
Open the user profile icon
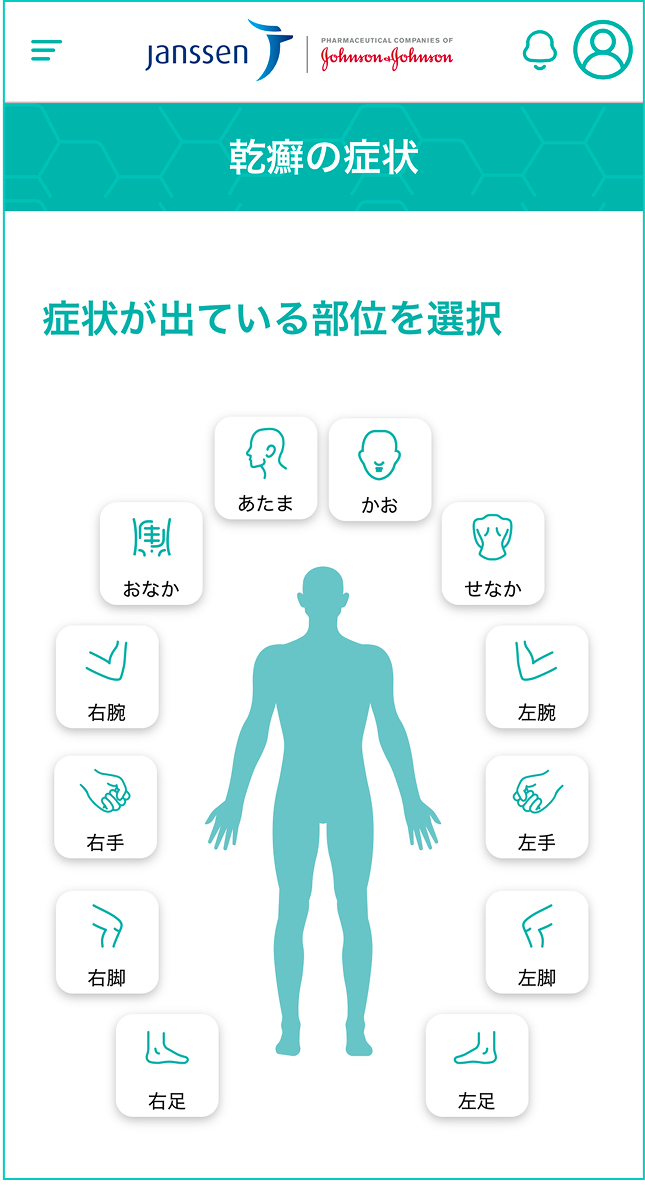click(x=602, y=50)
